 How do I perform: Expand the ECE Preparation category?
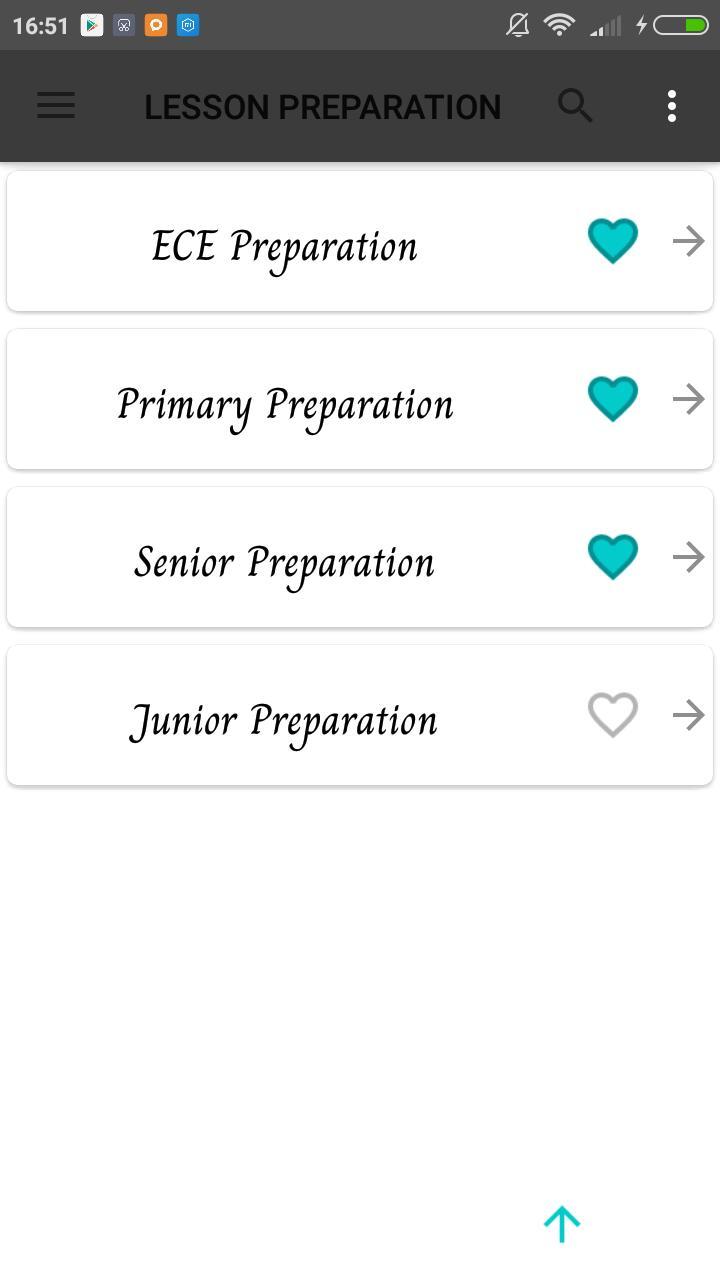click(285, 244)
